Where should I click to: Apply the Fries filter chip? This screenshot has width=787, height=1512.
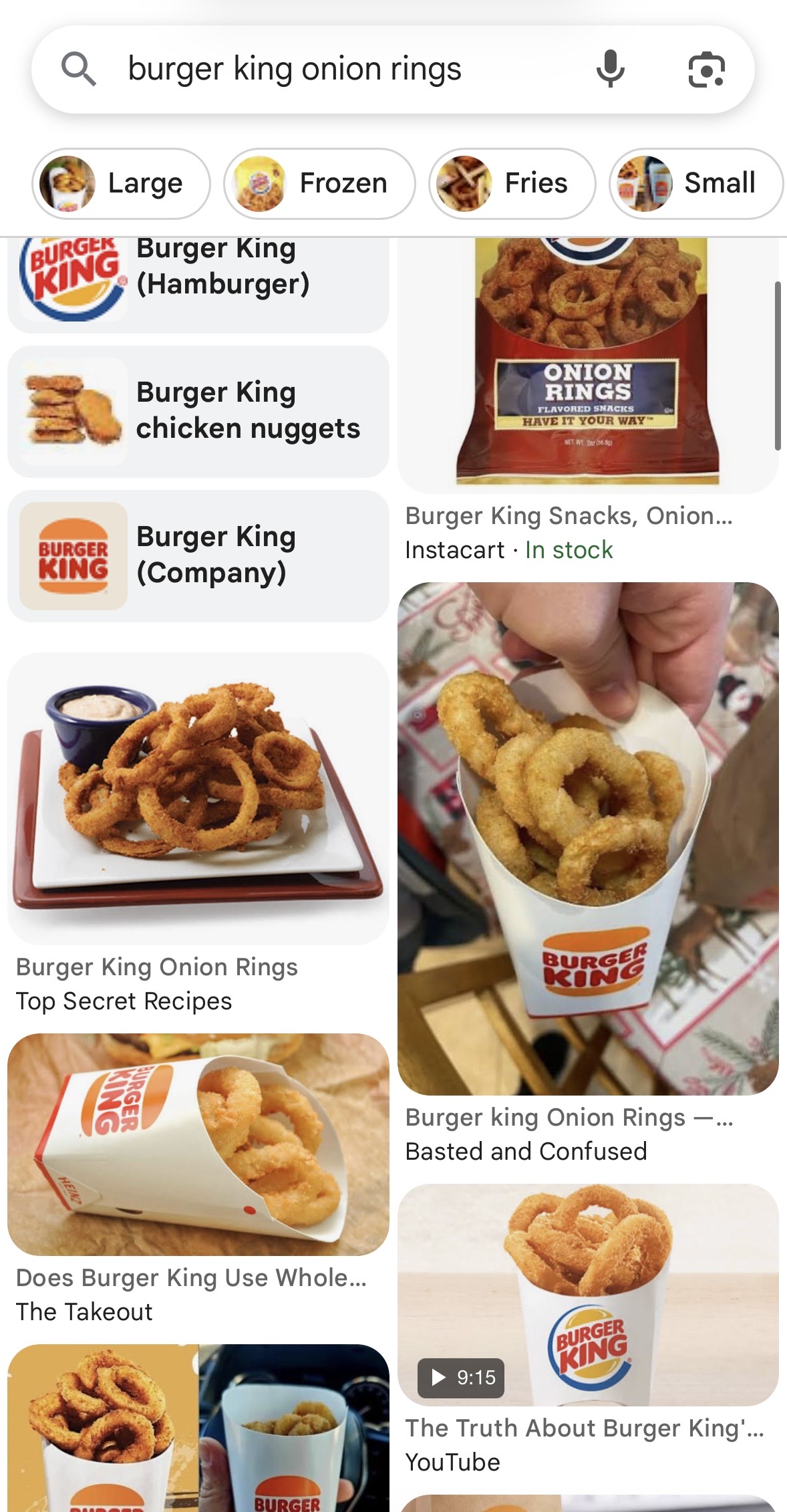pos(512,184)
